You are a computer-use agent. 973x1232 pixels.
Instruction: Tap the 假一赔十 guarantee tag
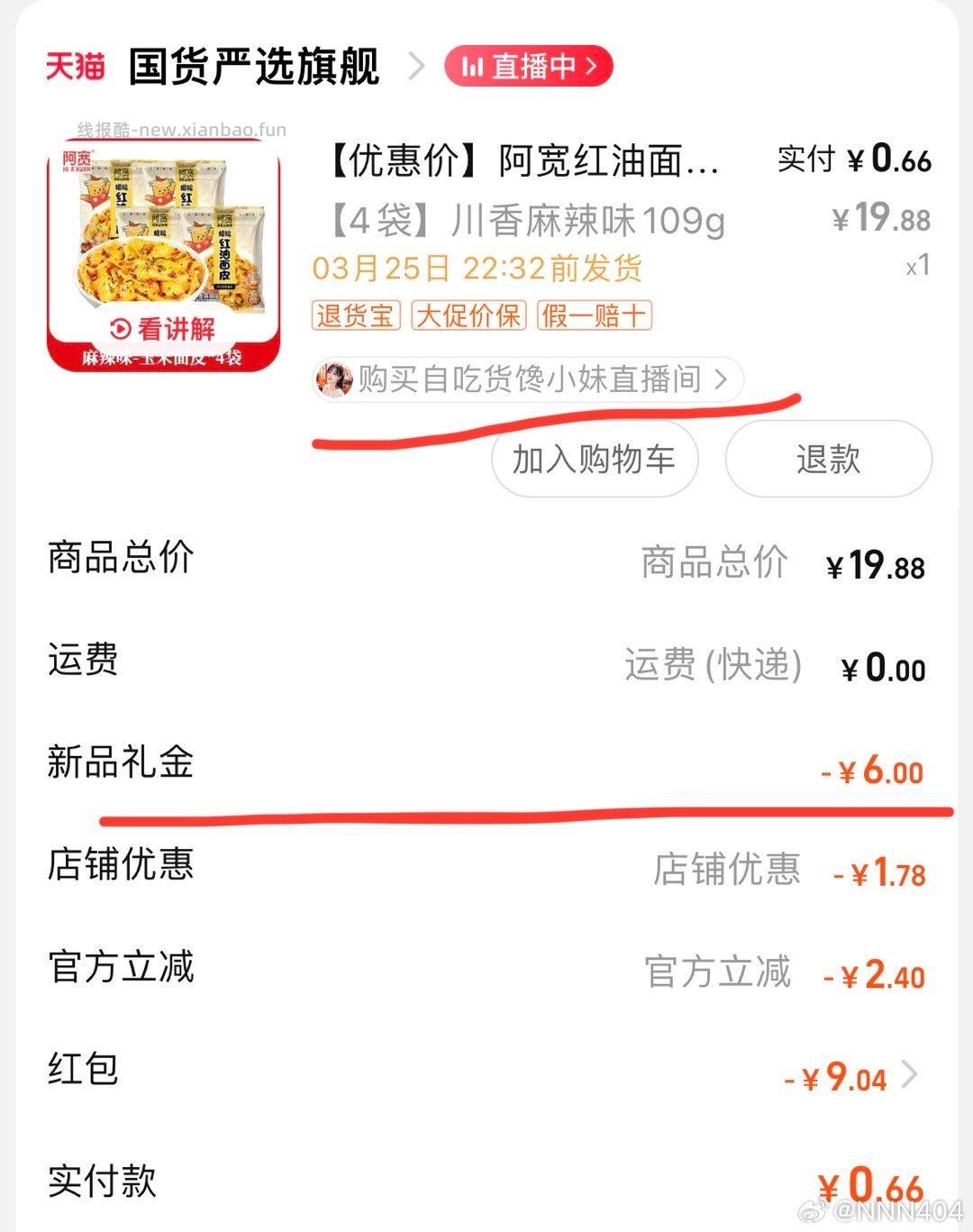(596, 316)
